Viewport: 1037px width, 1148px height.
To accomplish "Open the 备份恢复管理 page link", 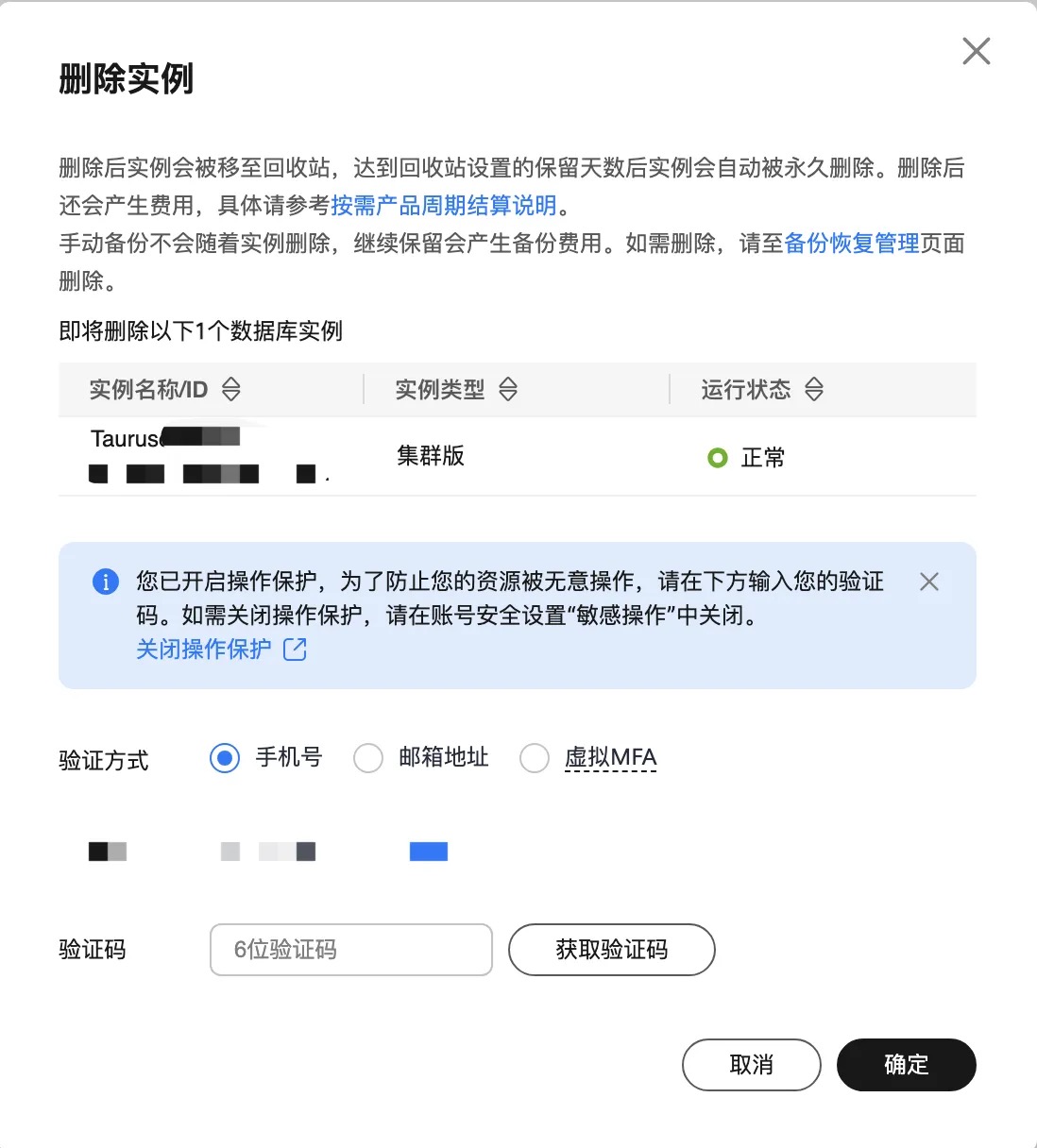I will click(x=851, y=244).
